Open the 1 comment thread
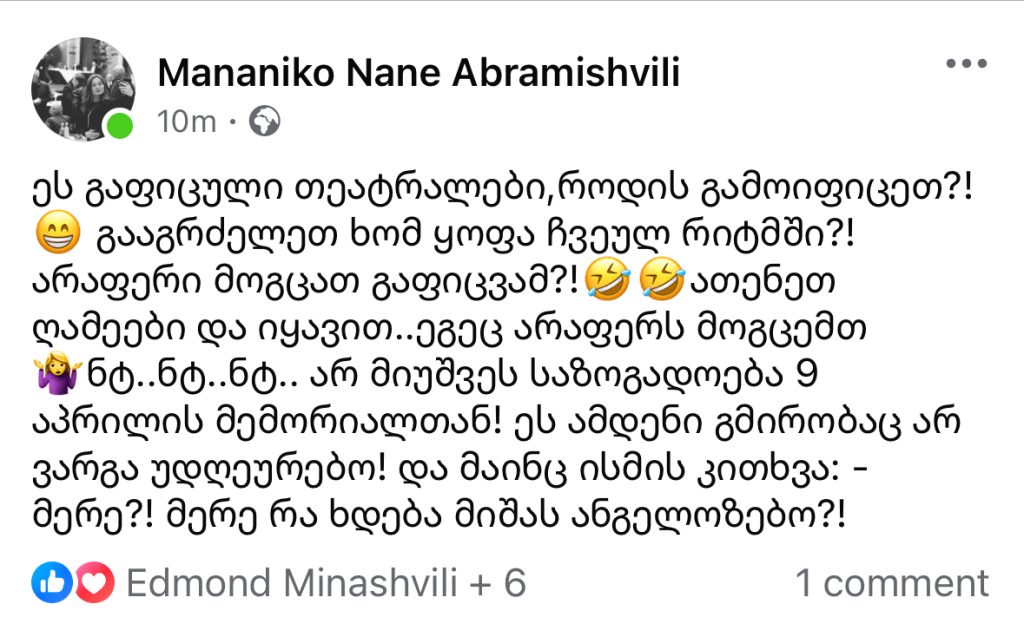Viewport: 1024px width, 624px height. (x=891, y=583)
